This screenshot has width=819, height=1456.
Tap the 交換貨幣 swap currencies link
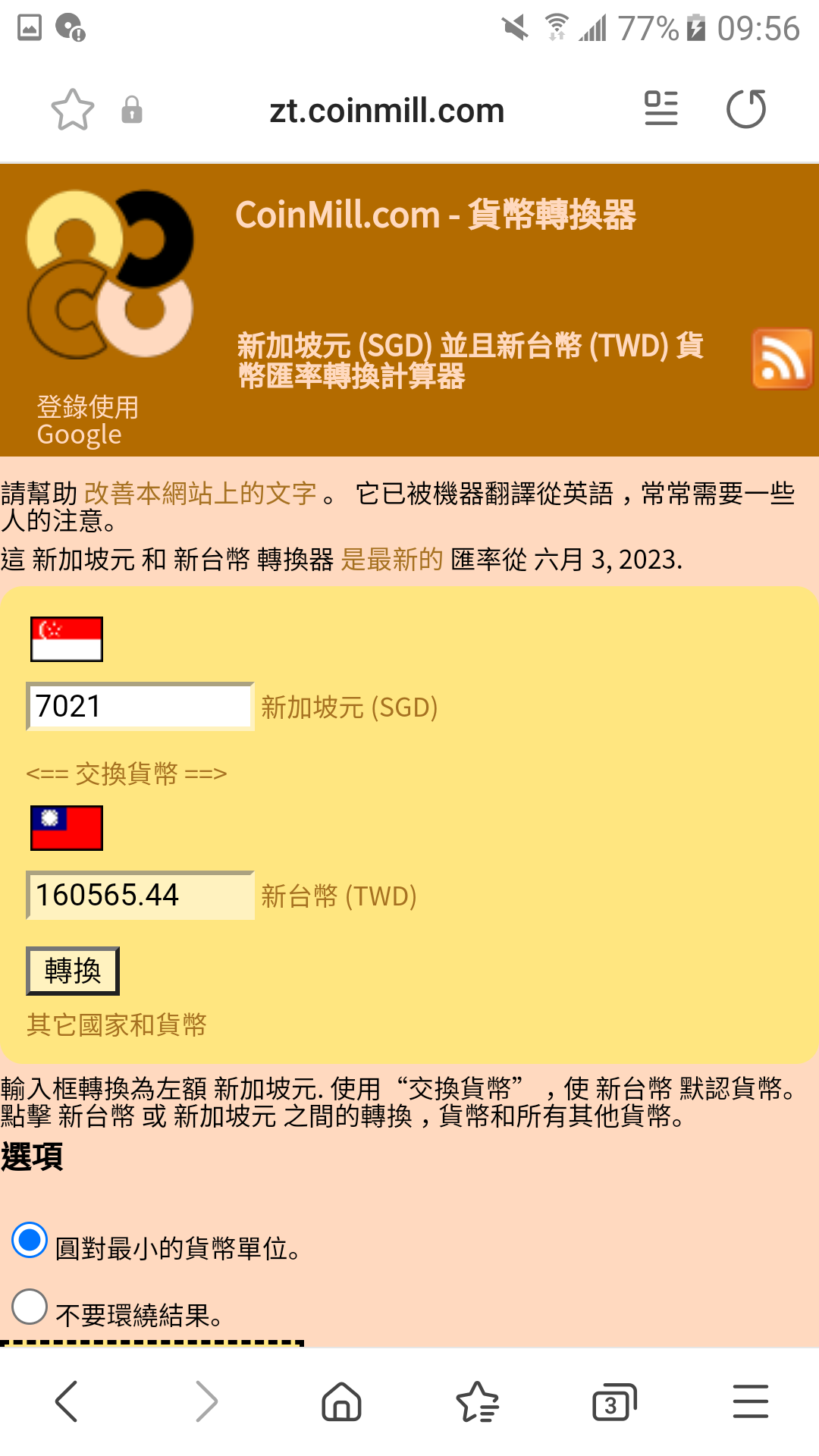click(x=127, y=773)
